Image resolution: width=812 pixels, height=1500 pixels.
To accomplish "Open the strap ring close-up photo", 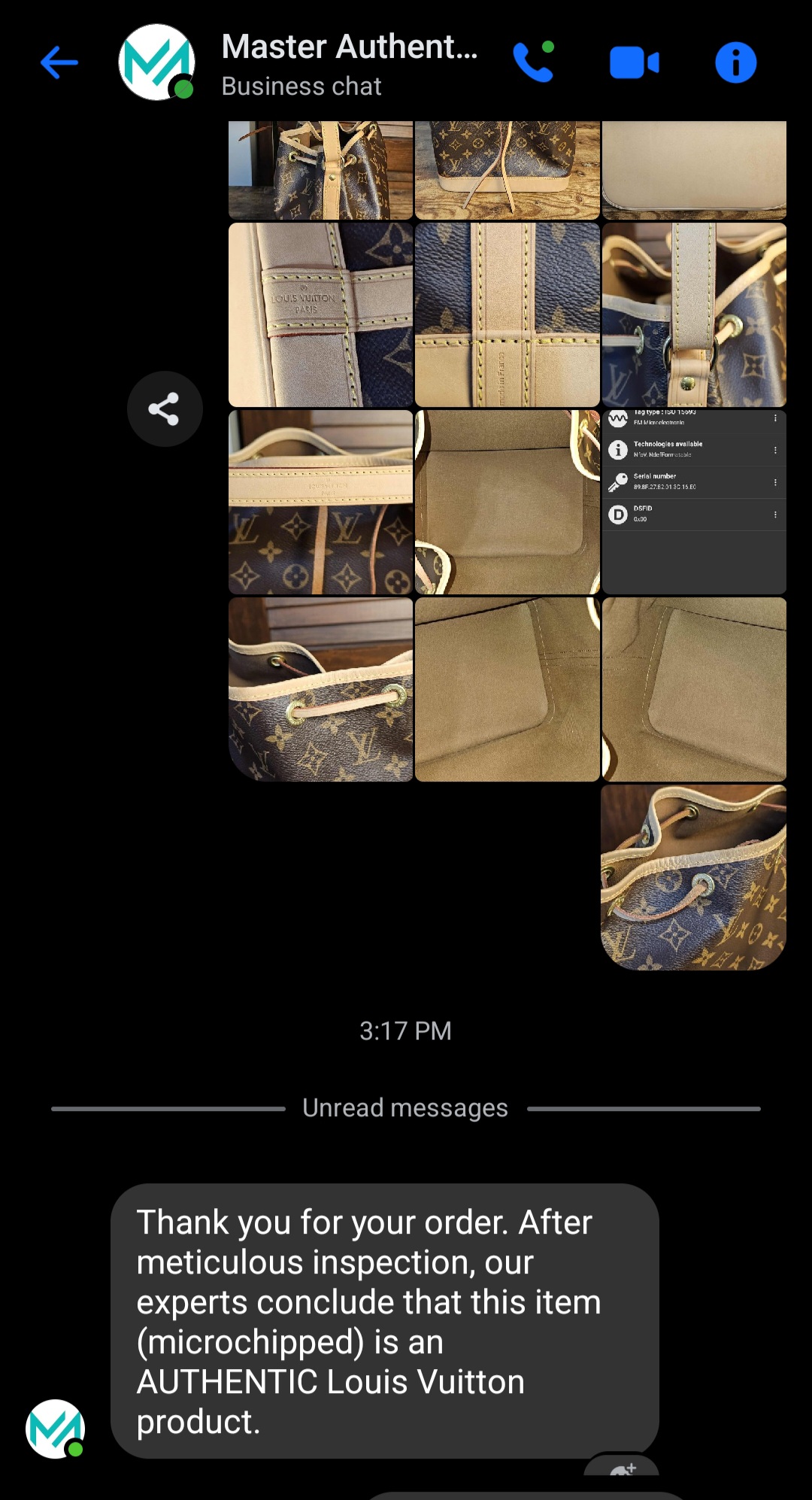I will [694, 314].
